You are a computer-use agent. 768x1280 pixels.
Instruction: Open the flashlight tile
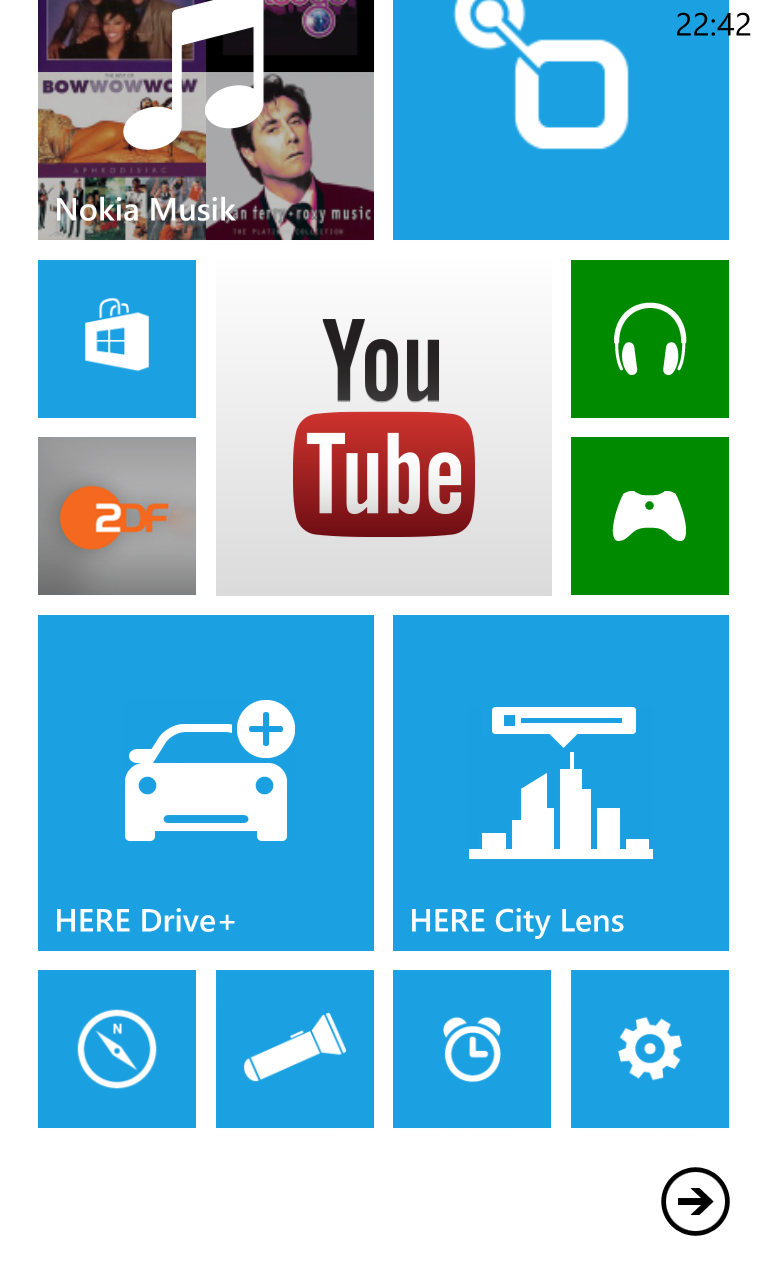(295, 1049)
